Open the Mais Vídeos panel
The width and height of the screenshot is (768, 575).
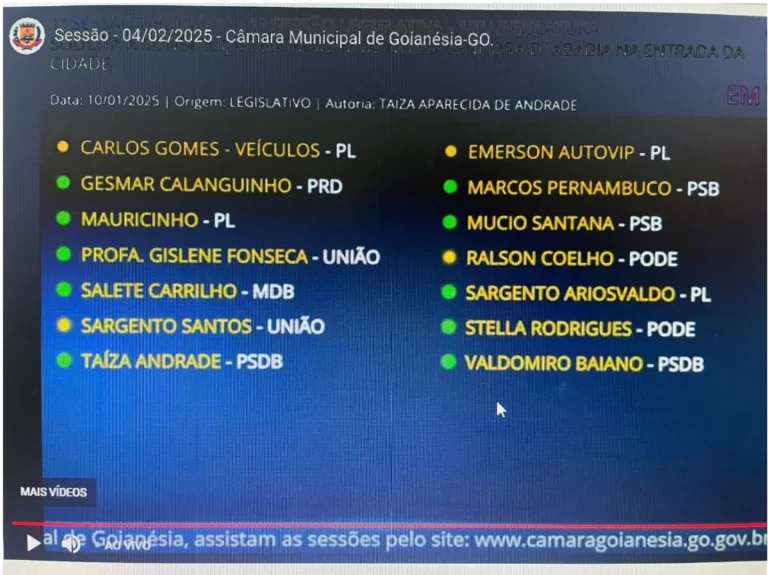[54, 492]
